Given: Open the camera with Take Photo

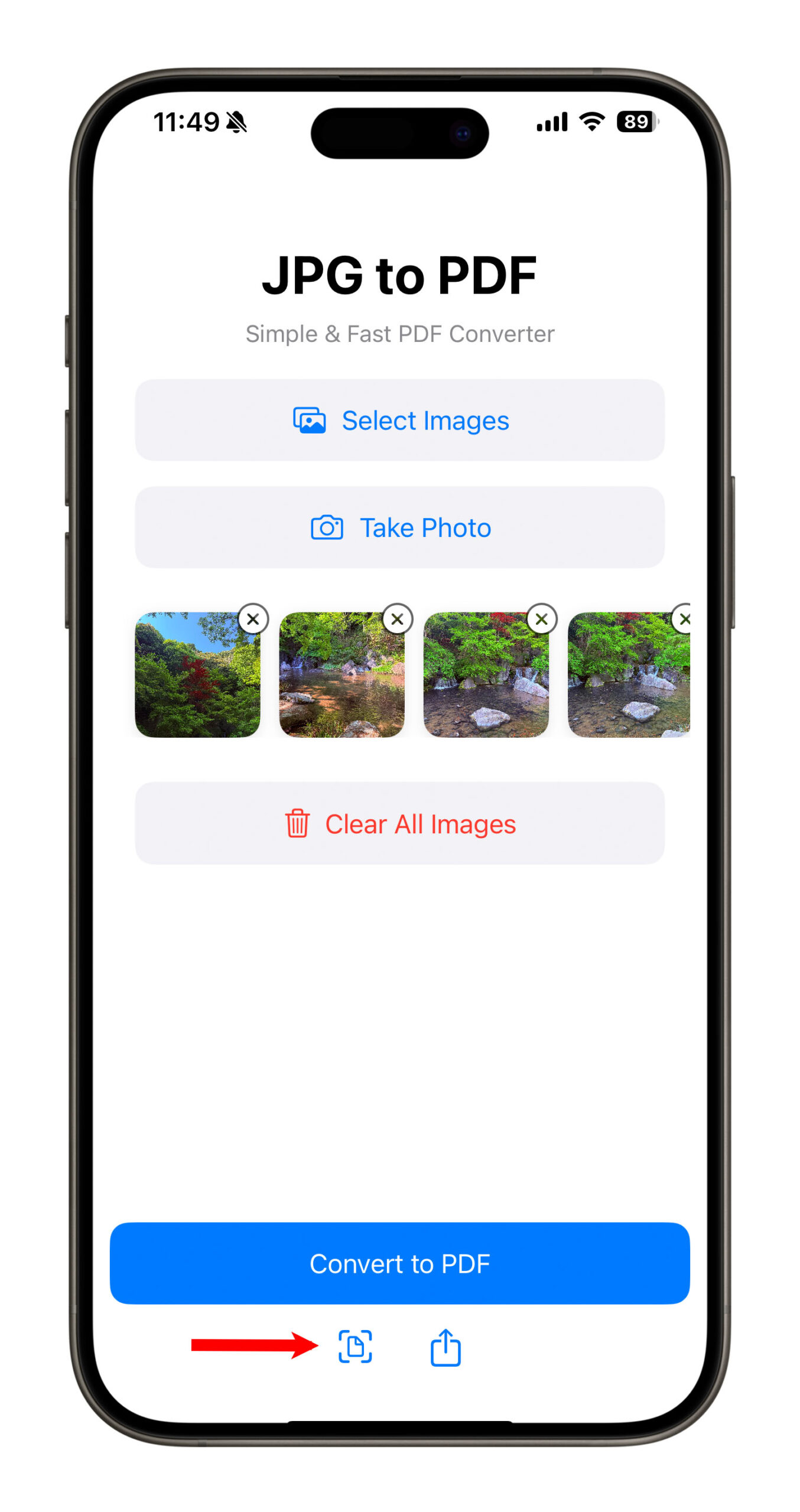Looking at the screenshot, I should [x=399, y=527].
